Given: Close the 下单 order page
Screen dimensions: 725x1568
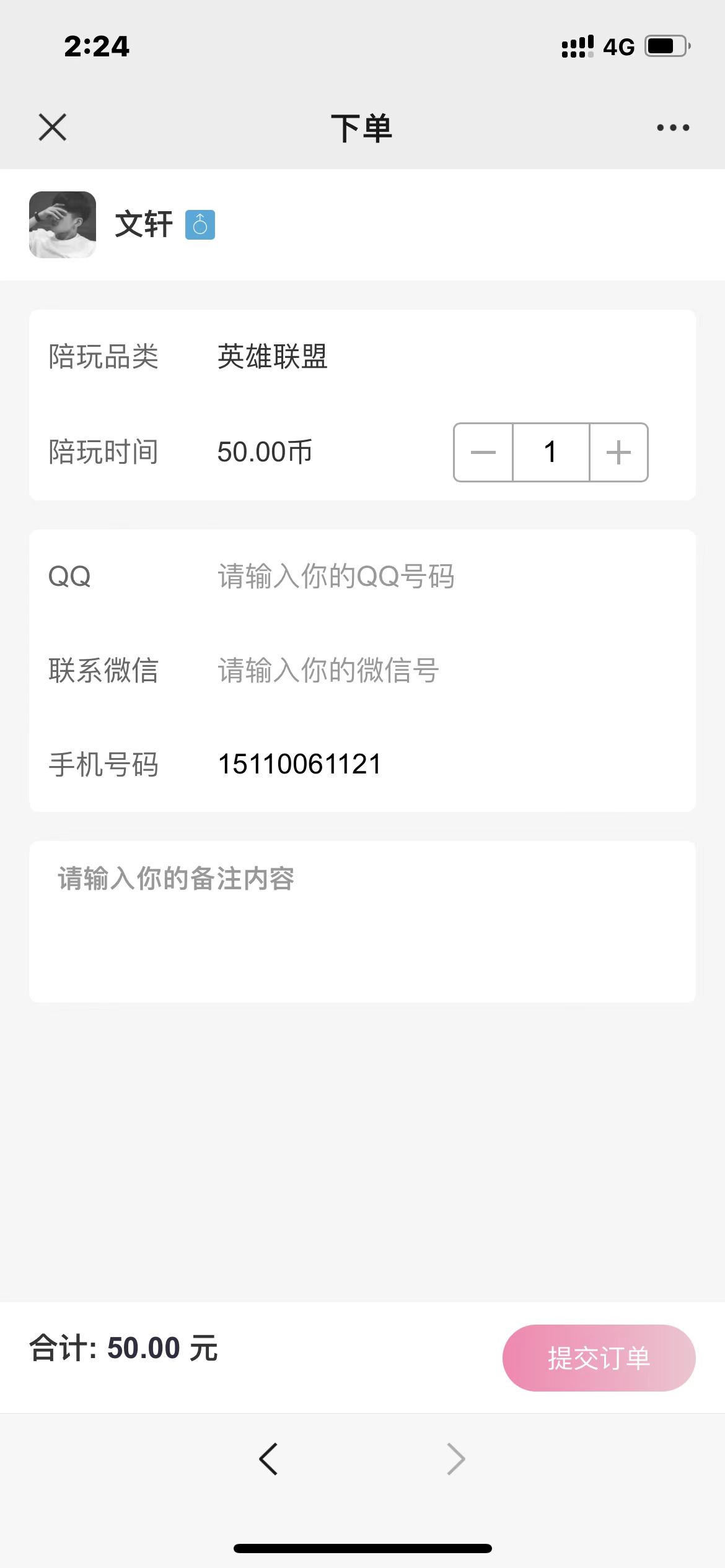Looking at the screenshot, I should (53, 128).
